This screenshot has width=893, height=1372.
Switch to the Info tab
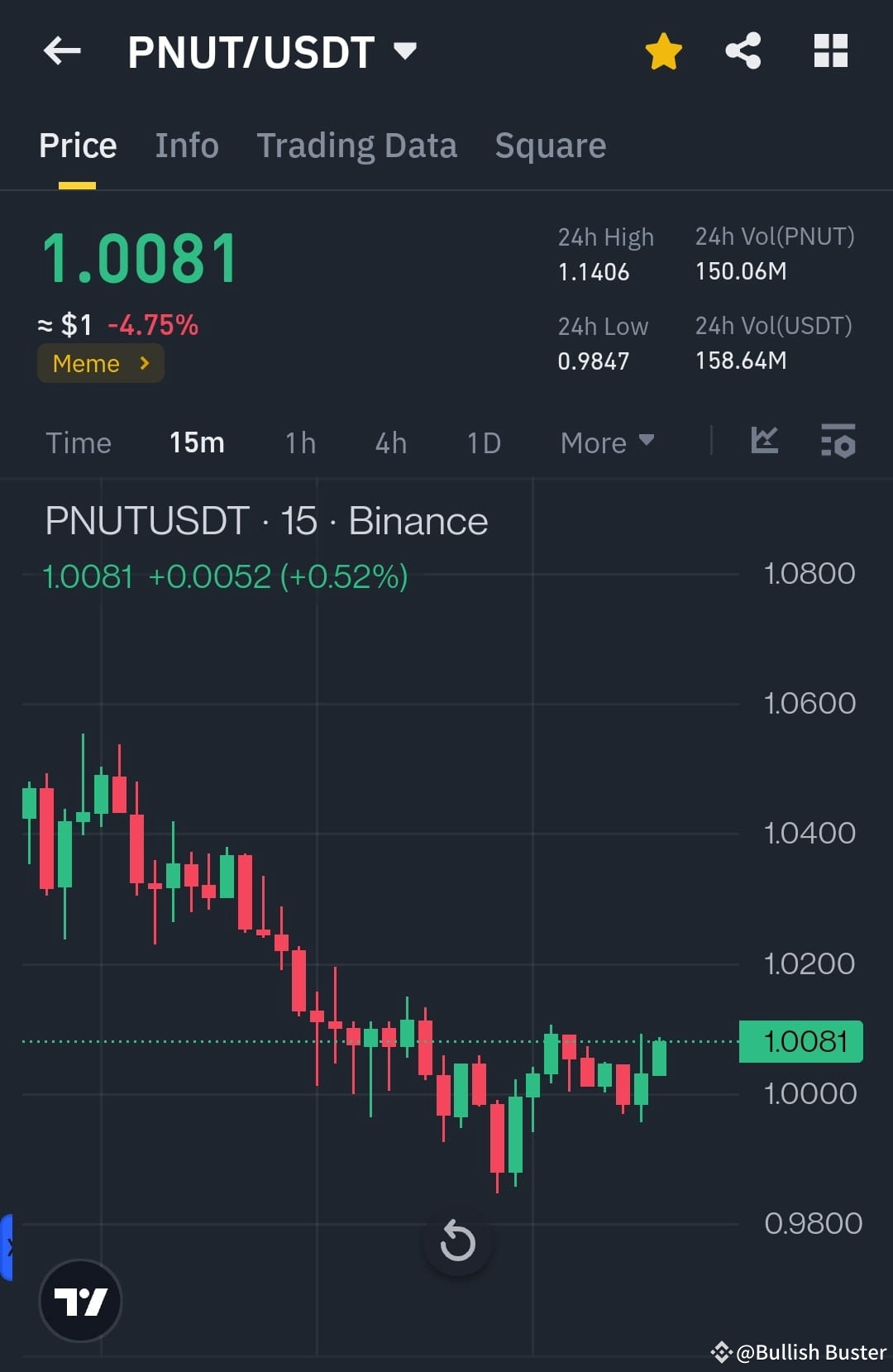186,146
